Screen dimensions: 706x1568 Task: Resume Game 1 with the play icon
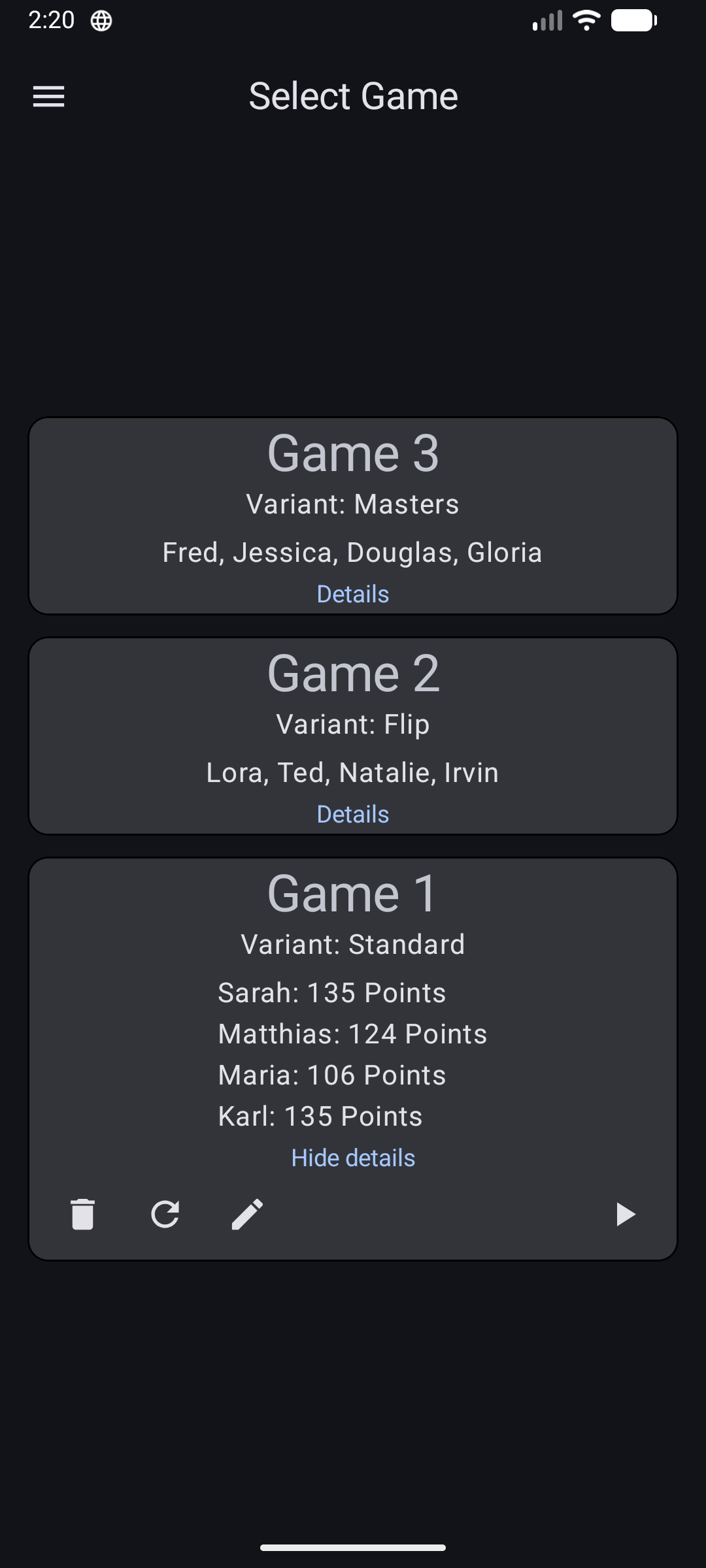click(626, 1215)
